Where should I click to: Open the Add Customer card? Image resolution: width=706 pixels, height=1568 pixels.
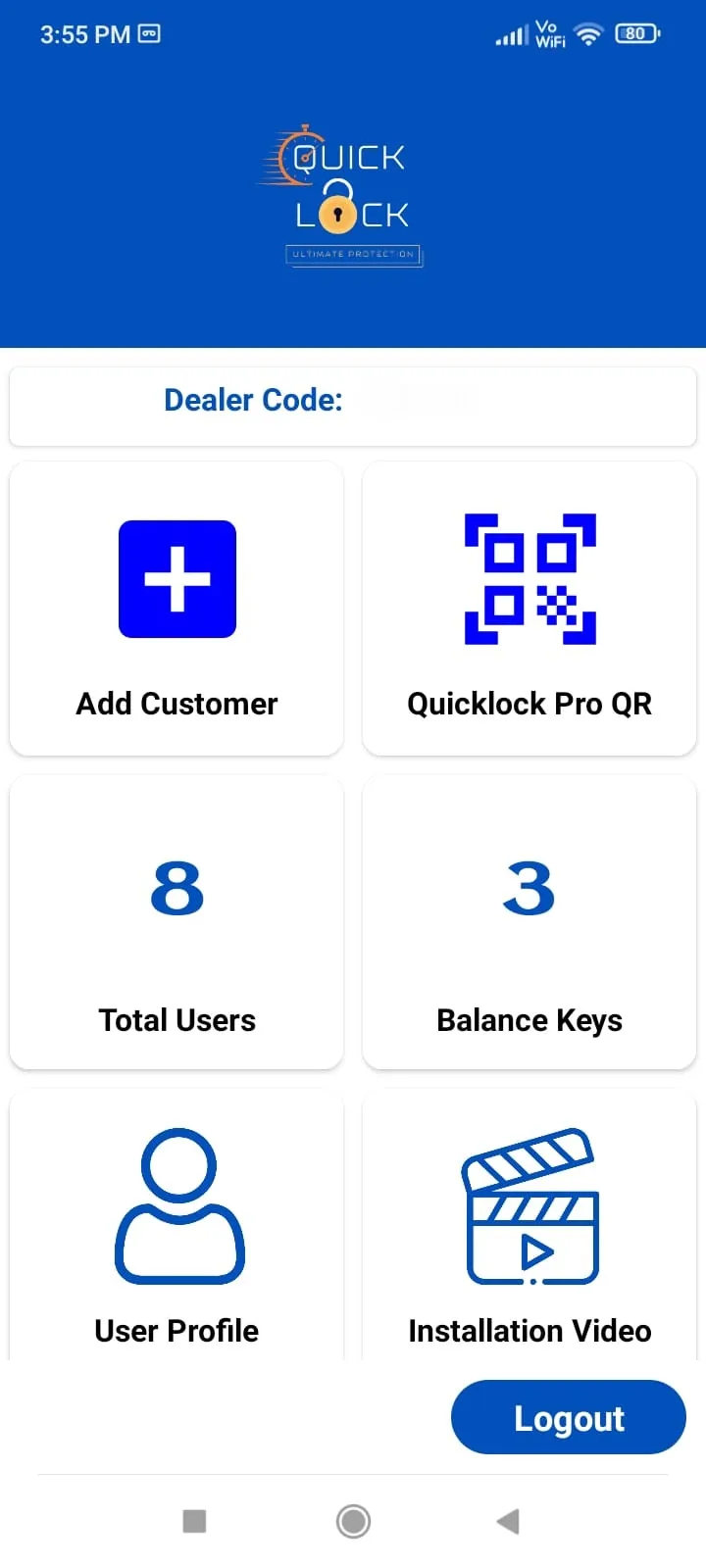coord(176,609)
